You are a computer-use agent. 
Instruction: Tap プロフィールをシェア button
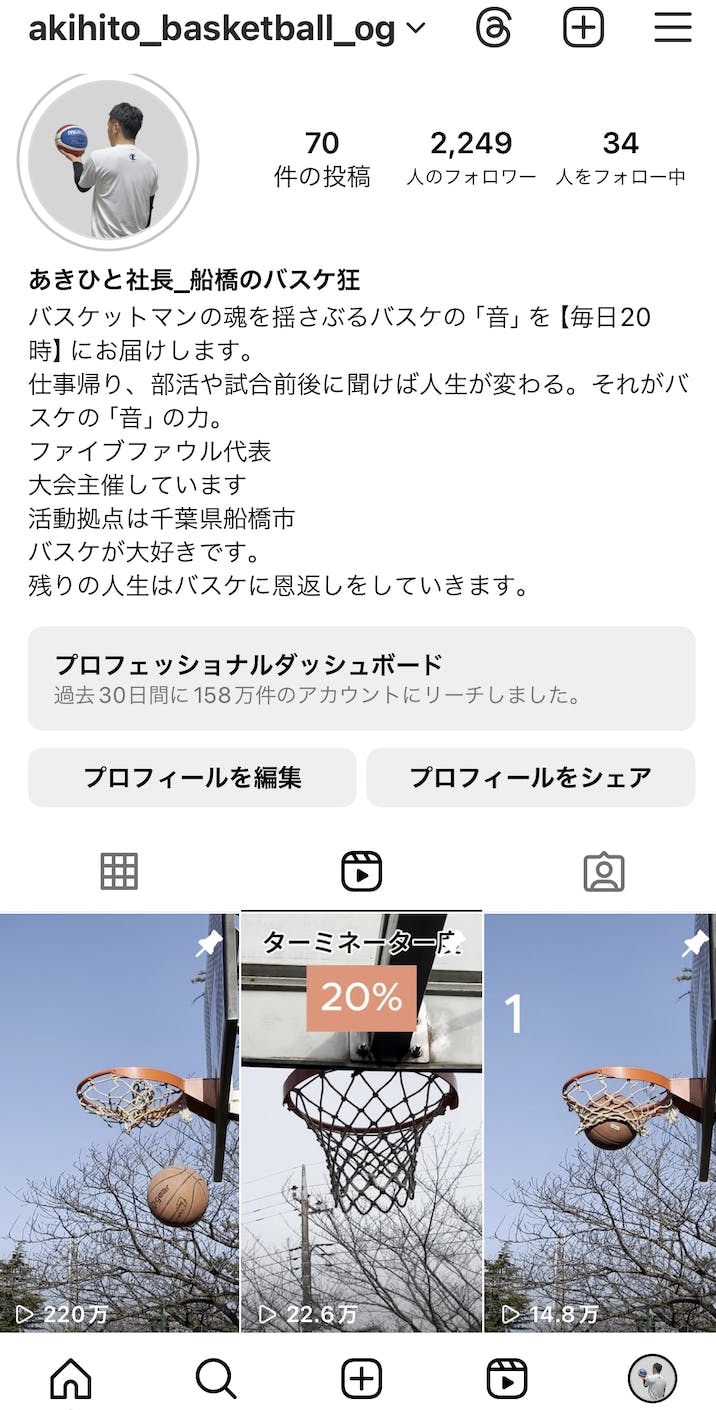pos(530,777)
